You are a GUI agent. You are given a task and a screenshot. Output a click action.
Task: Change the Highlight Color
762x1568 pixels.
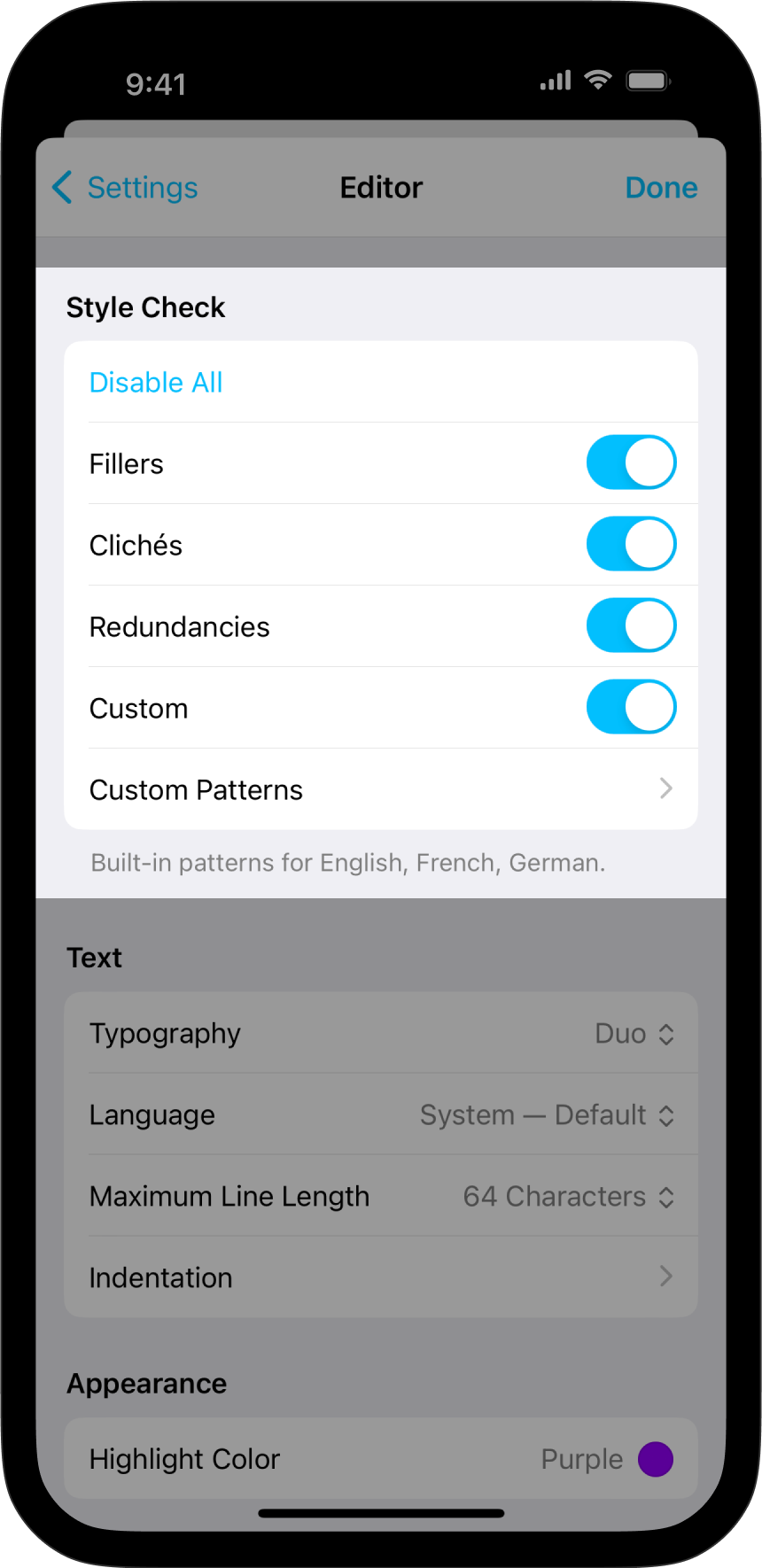tap(607, 1459)
